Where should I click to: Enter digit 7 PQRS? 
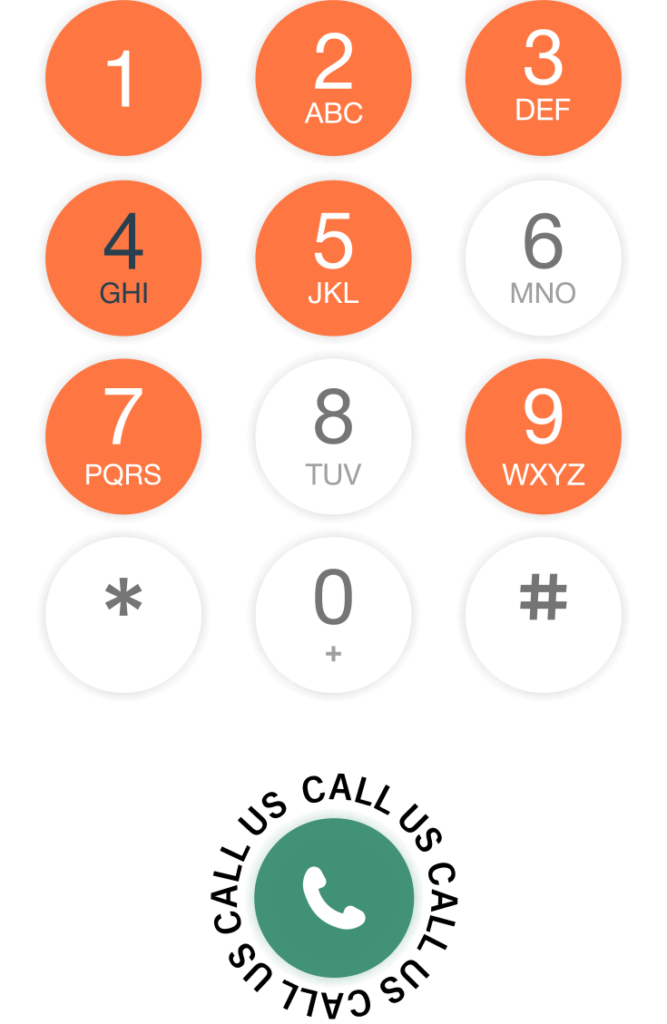(x=123, y=436)
